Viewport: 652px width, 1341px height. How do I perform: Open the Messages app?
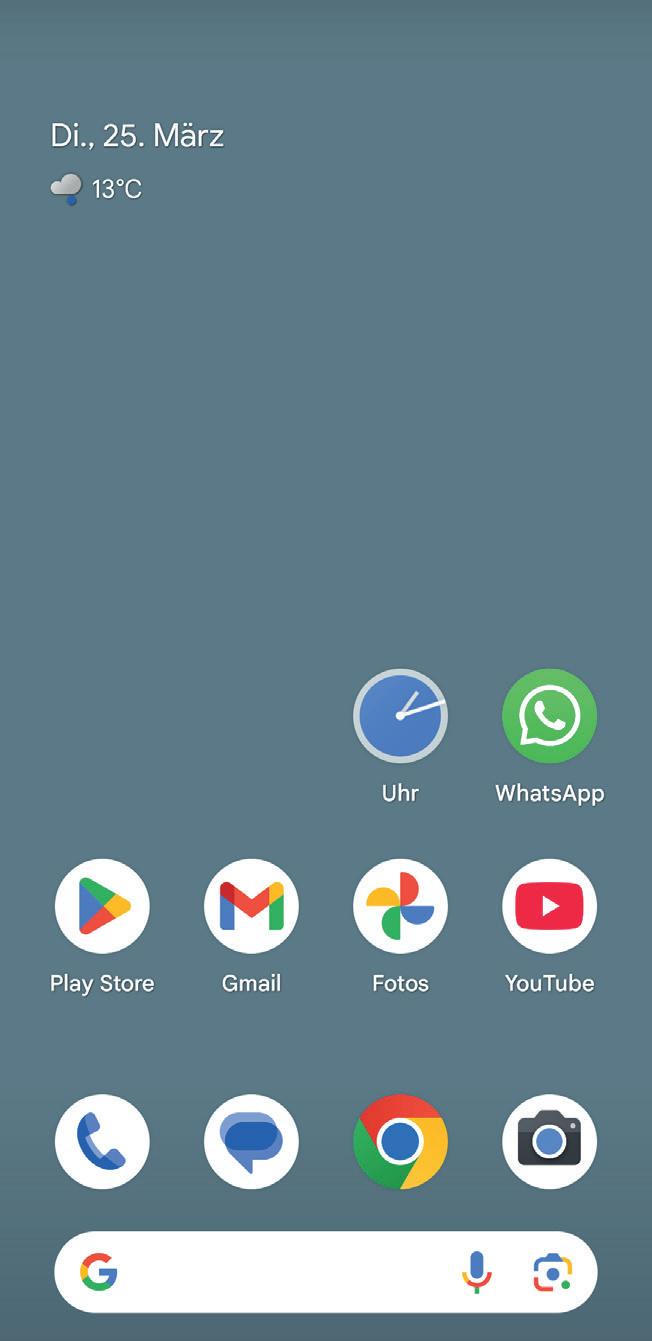tap(251, 1142)
